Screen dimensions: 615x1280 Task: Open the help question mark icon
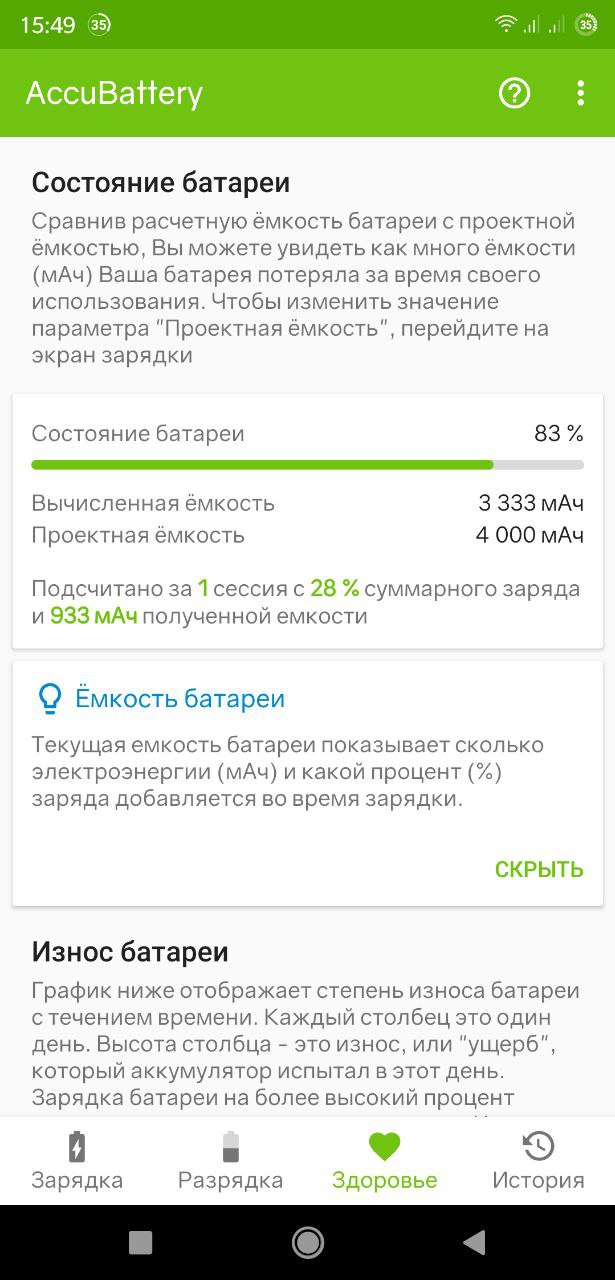pyautogui.click(x=514, y=94)
